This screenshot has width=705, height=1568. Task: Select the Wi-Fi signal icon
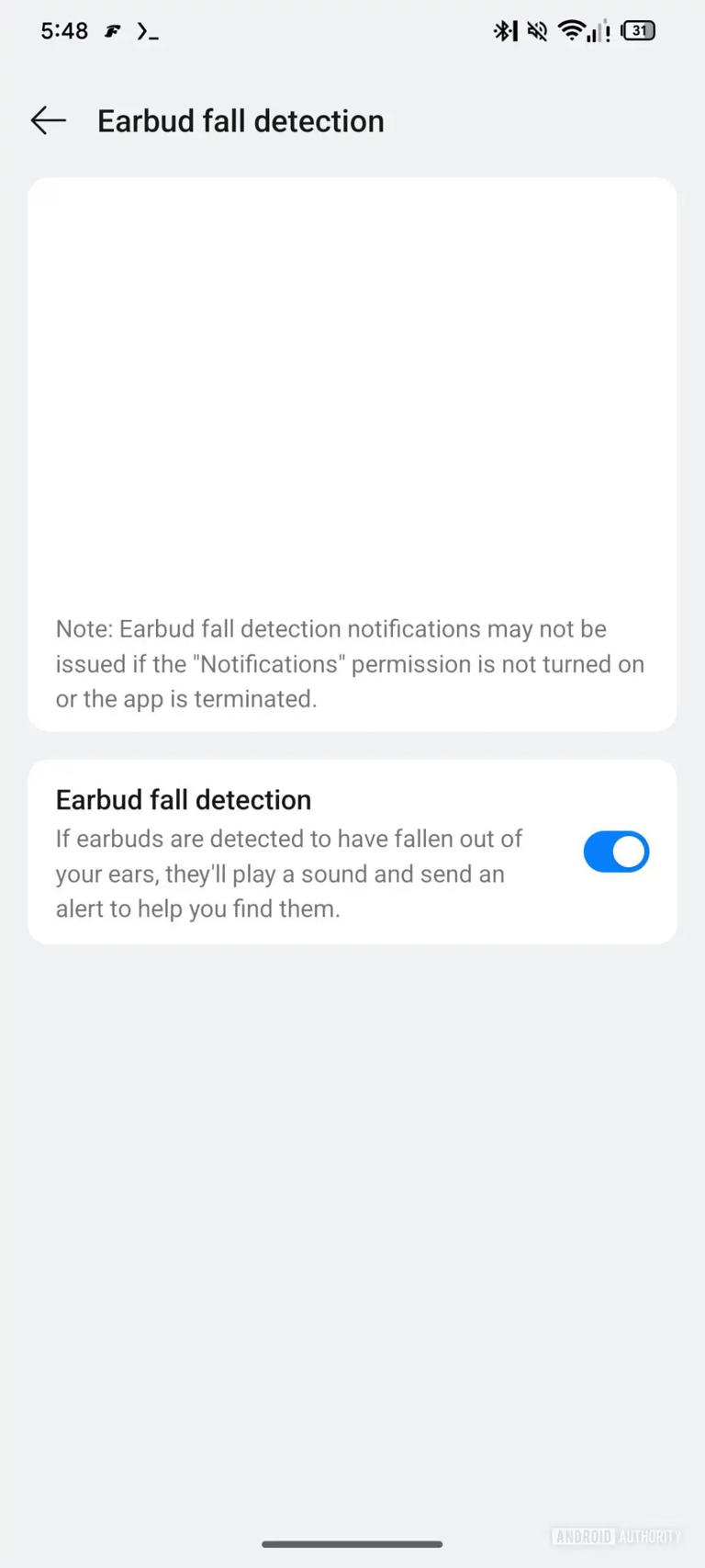click(572, 30)
